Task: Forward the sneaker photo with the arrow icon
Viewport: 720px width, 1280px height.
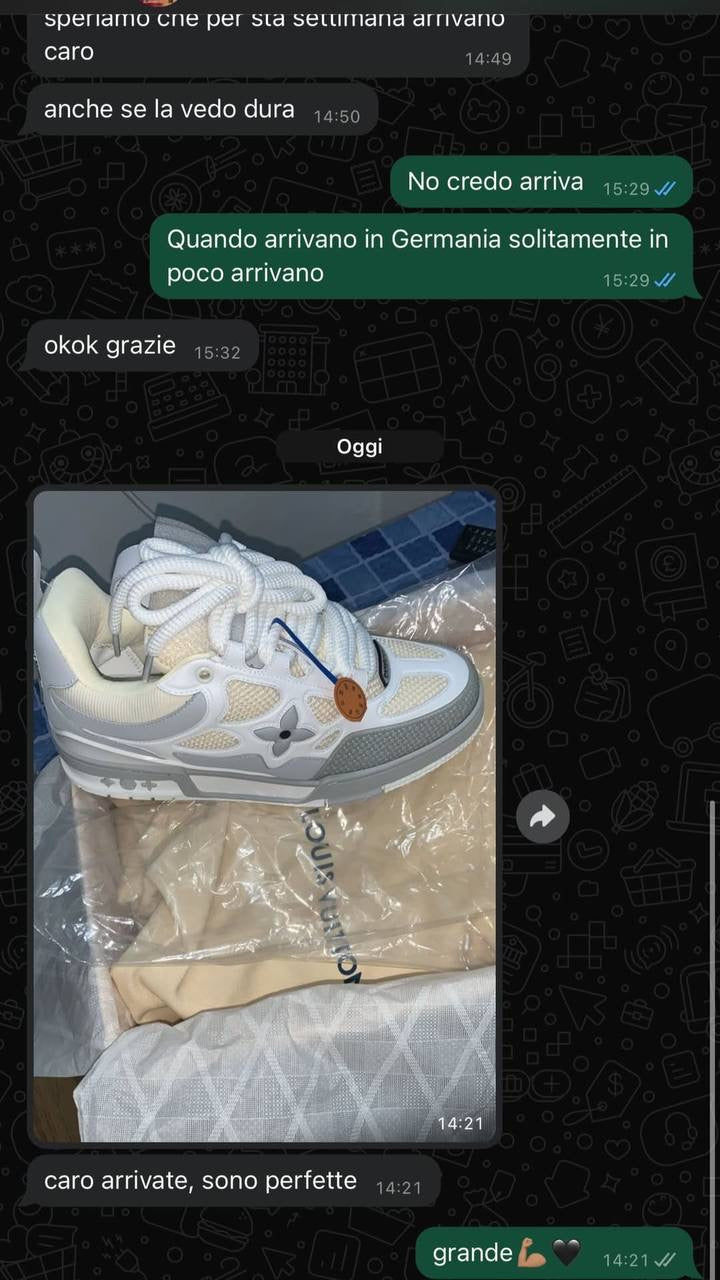Action: pyautogui.click(x=543, y=818)
